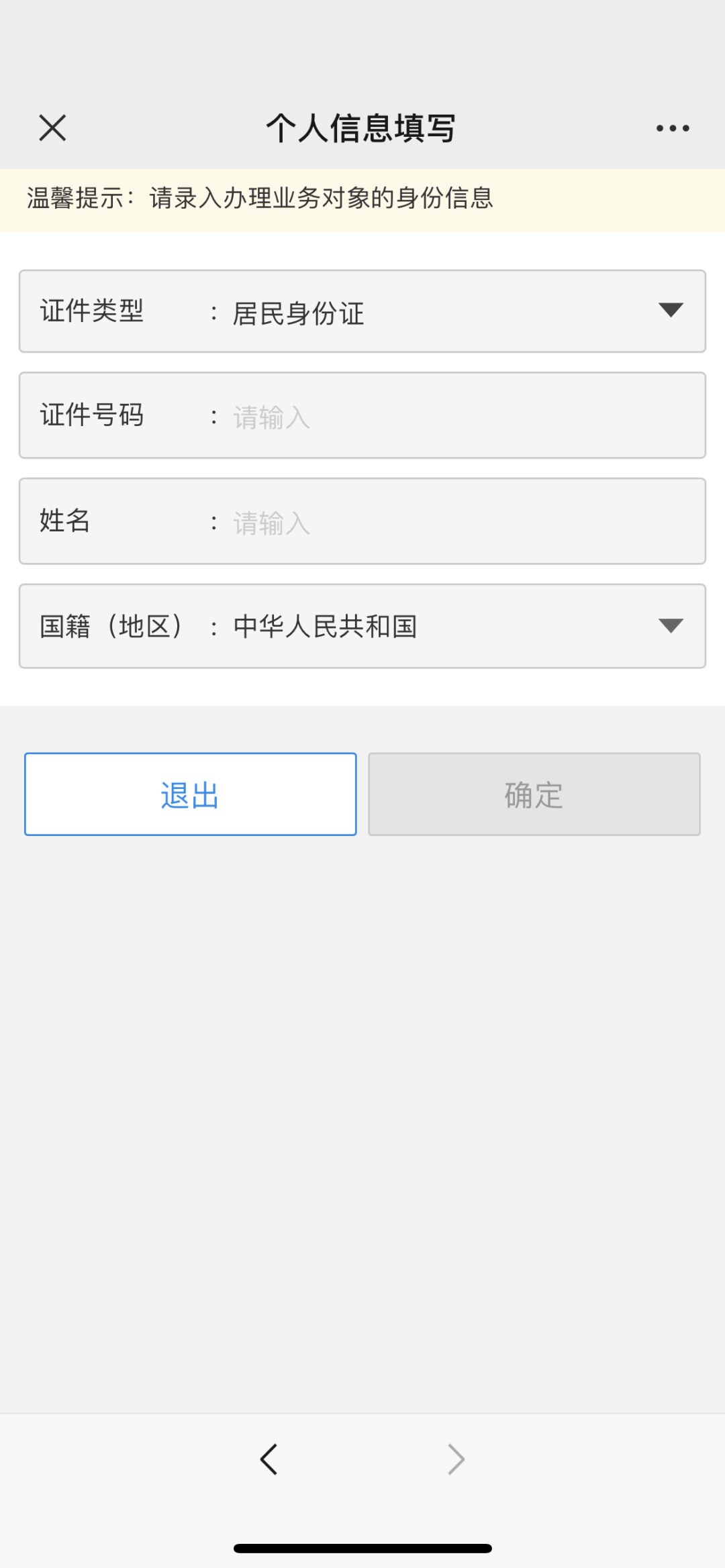Tap the 确定 button
Image resolution: width=725 pixels, height=1568 pixels.
point(534,794)
